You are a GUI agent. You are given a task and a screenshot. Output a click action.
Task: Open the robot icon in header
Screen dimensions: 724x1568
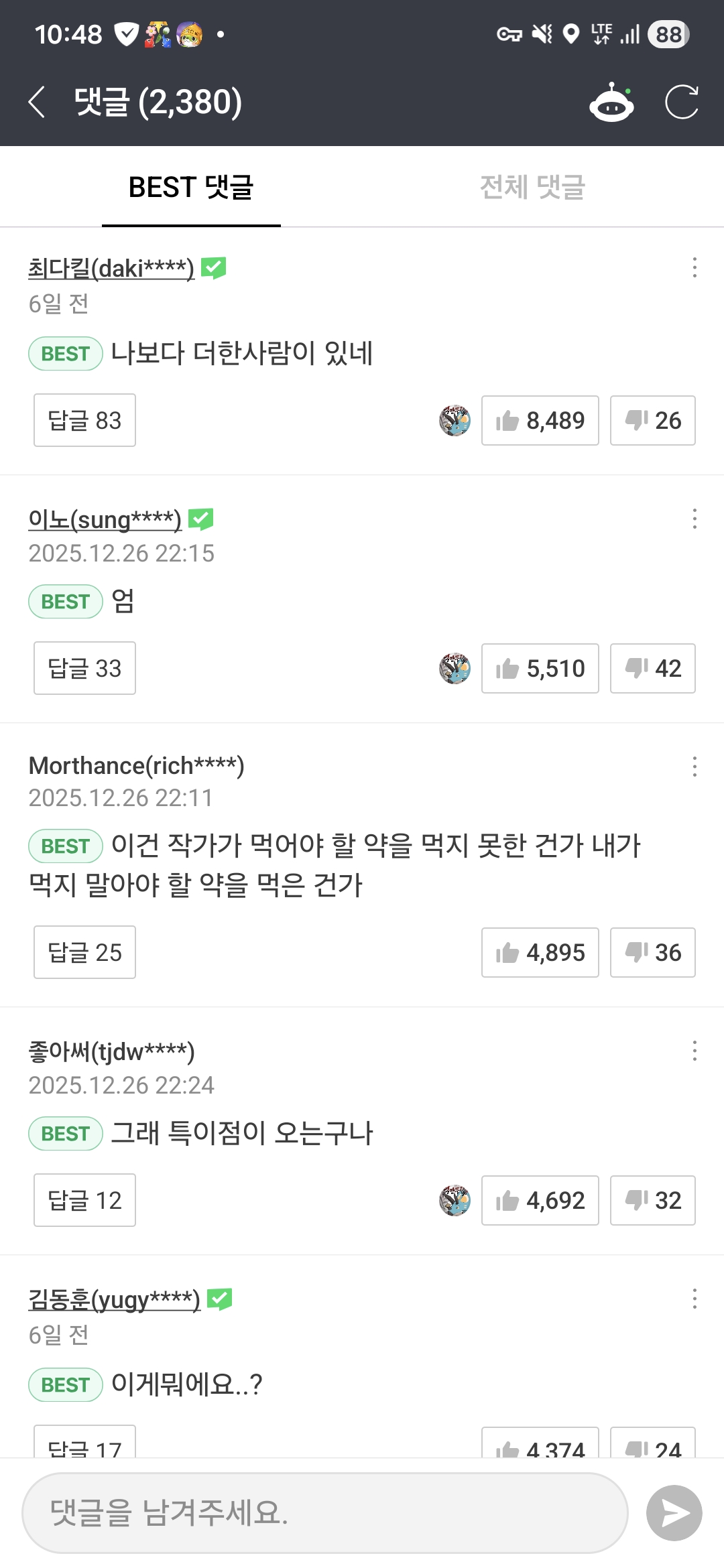point(611,103)
